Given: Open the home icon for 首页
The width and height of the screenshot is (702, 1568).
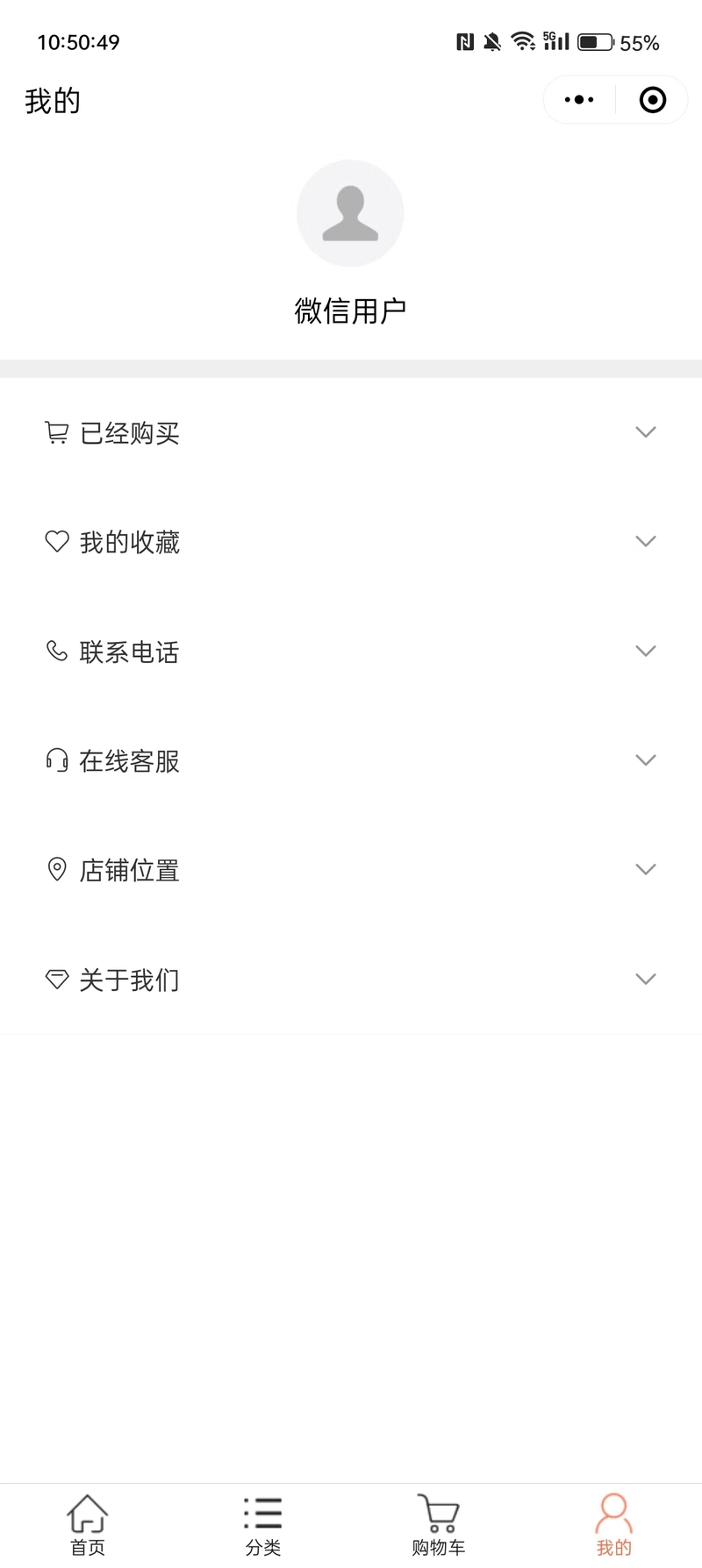Looking at the screenshot, I should [x=87, y=1510].
